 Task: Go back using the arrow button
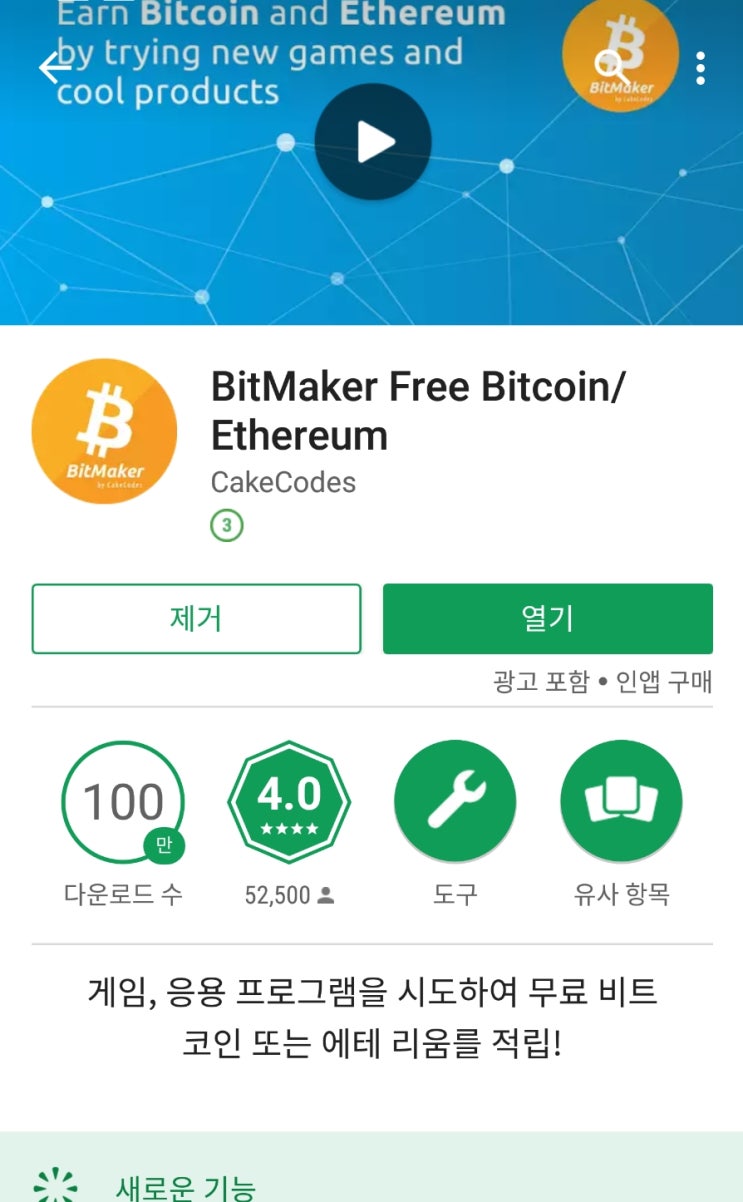click(48, 68)
